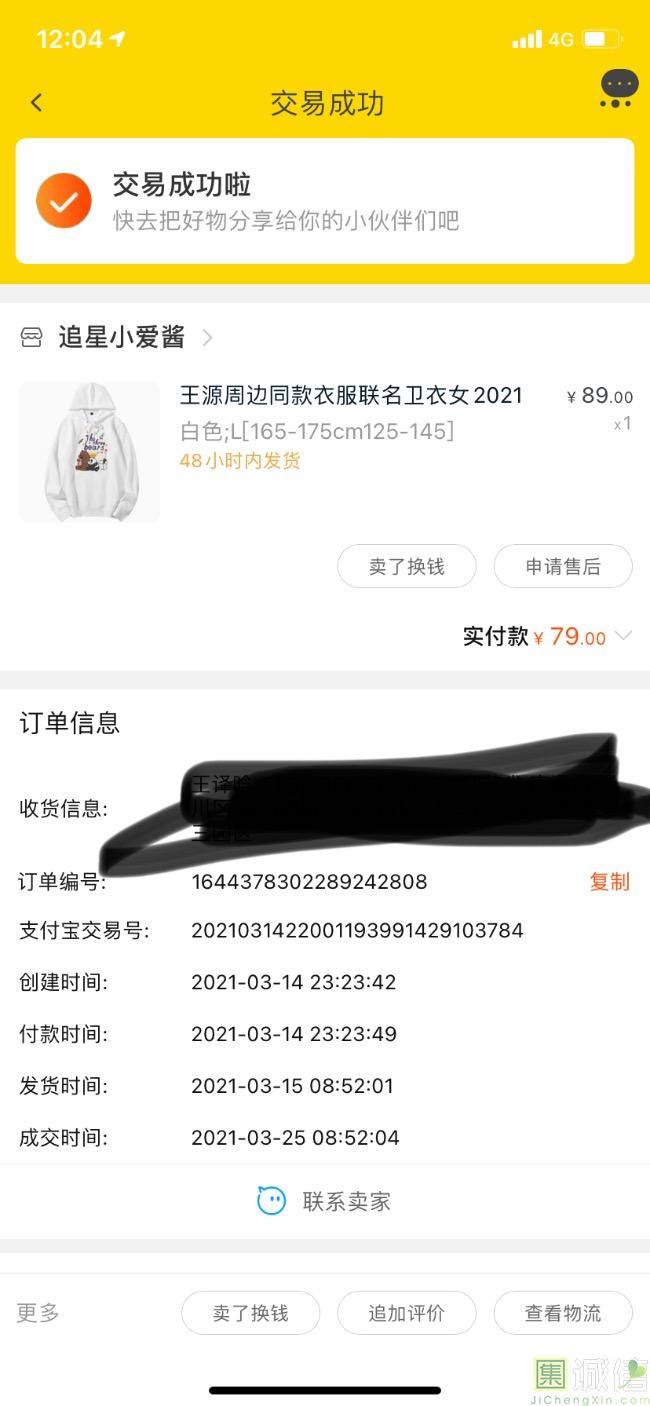Check shipping via 查看物流
This screenshot has width=650, height=1406.
pyautogui.click(x=563, y=1313)
